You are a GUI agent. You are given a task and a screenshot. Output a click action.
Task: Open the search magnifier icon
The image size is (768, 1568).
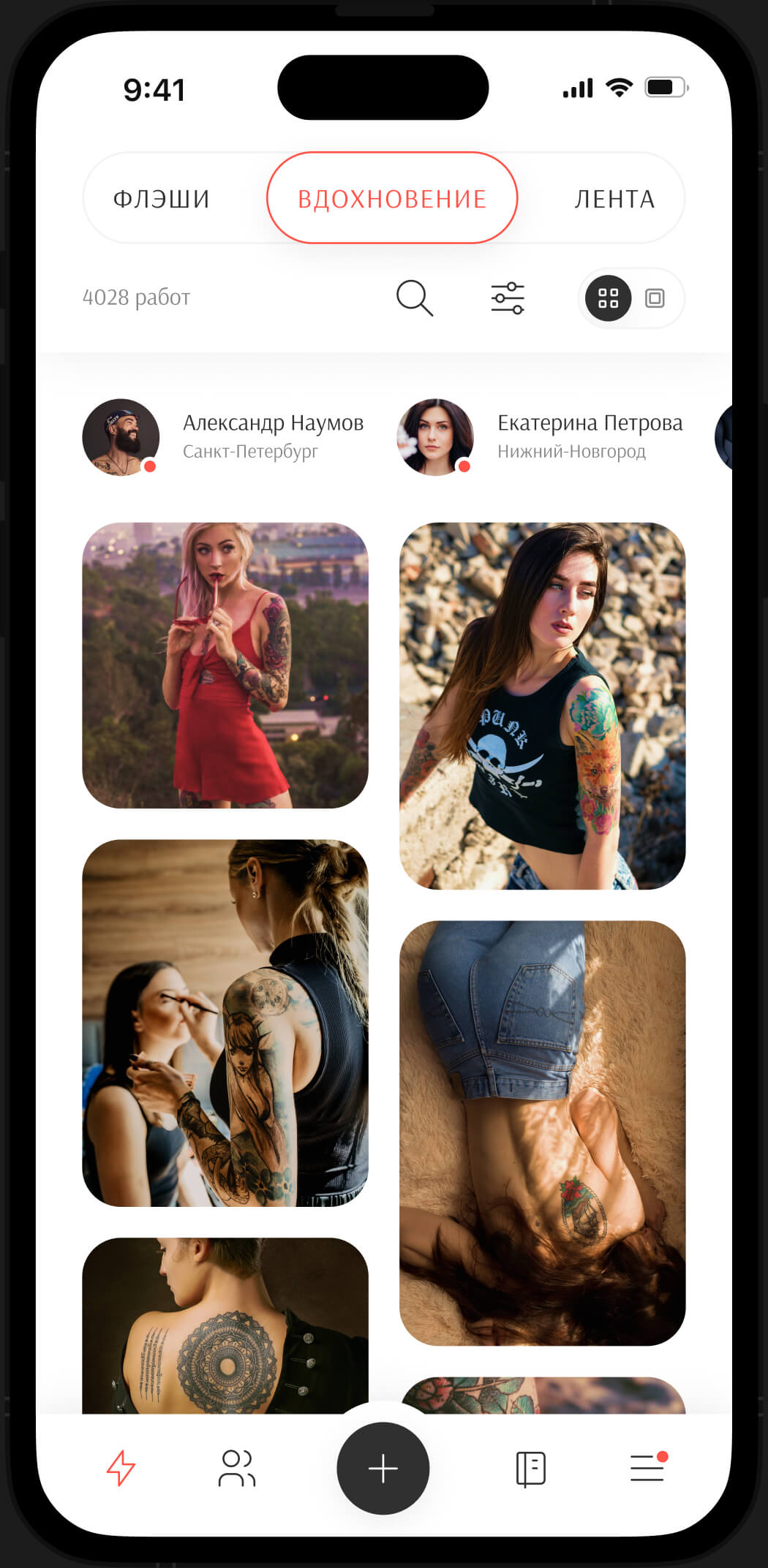[x=415, y=298]
